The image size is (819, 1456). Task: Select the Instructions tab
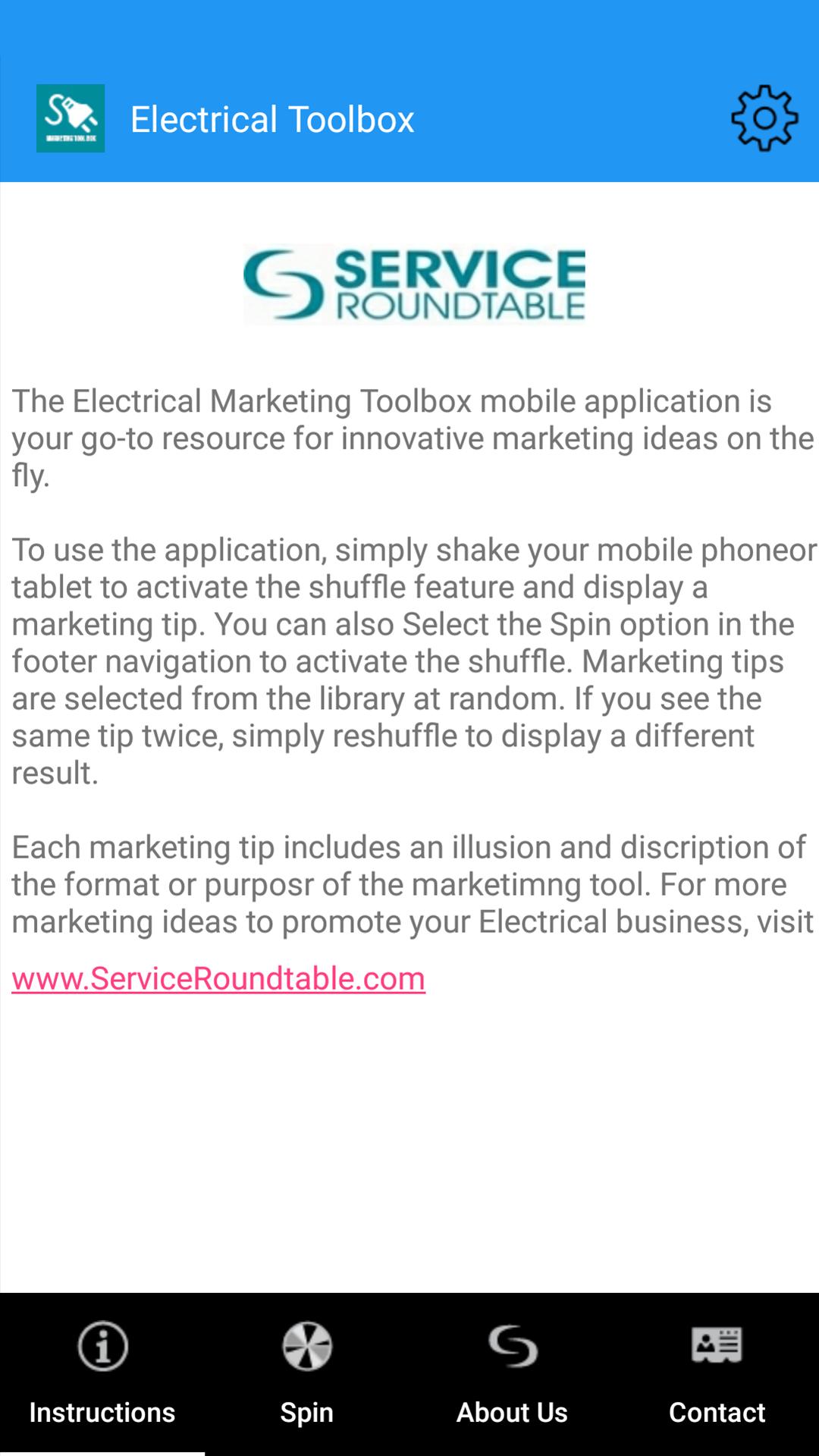[102, 1373]
